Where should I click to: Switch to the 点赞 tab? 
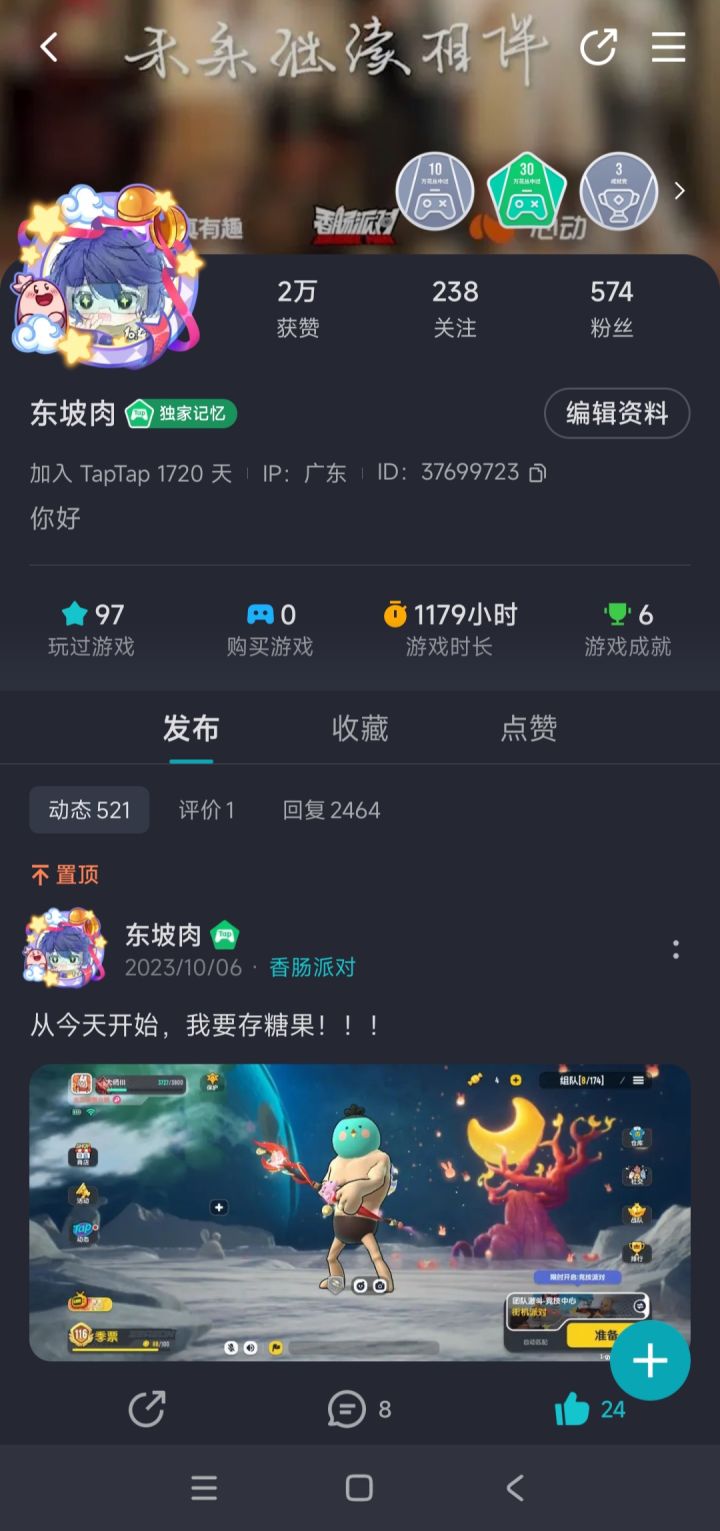528,729
